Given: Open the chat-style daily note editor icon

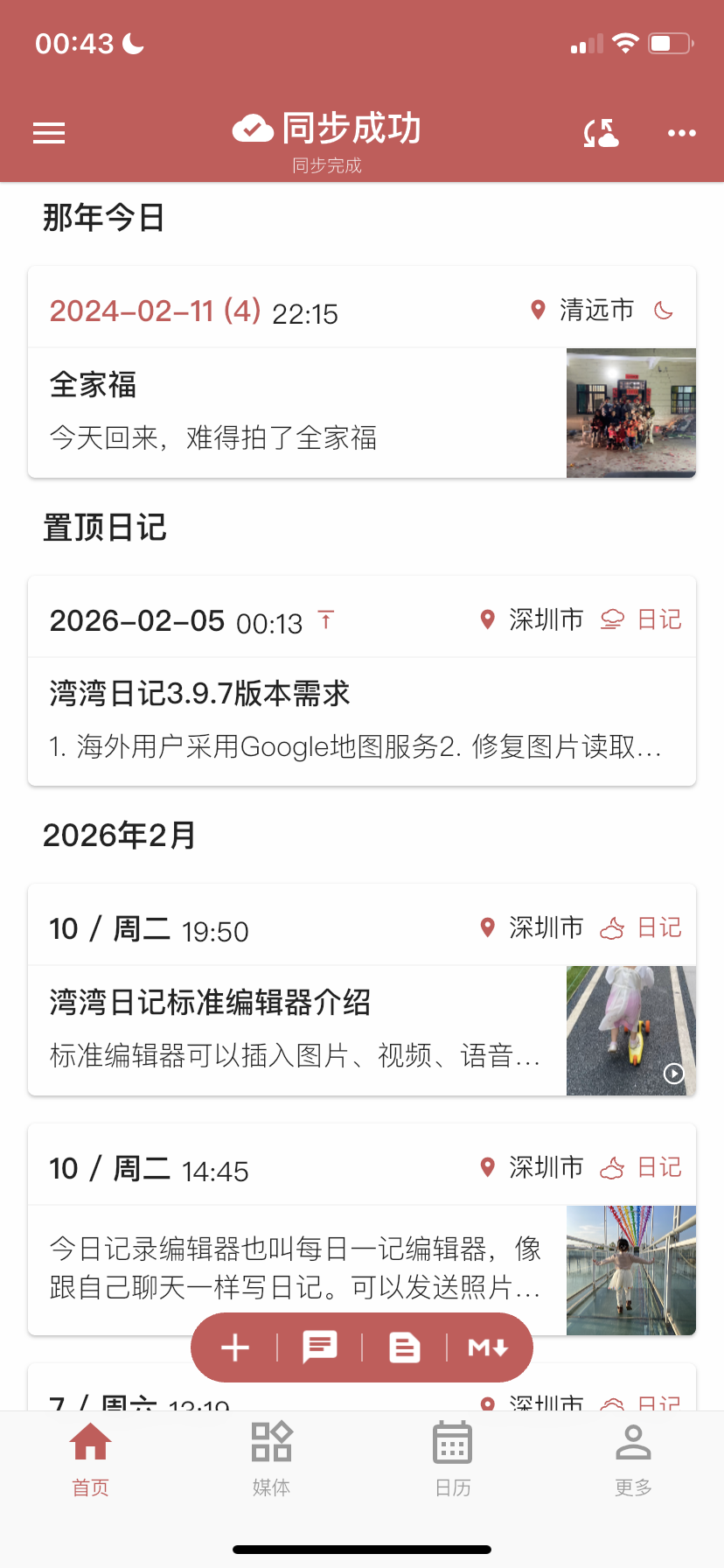Looking at the screenshot, I should tap(319, 1347).
